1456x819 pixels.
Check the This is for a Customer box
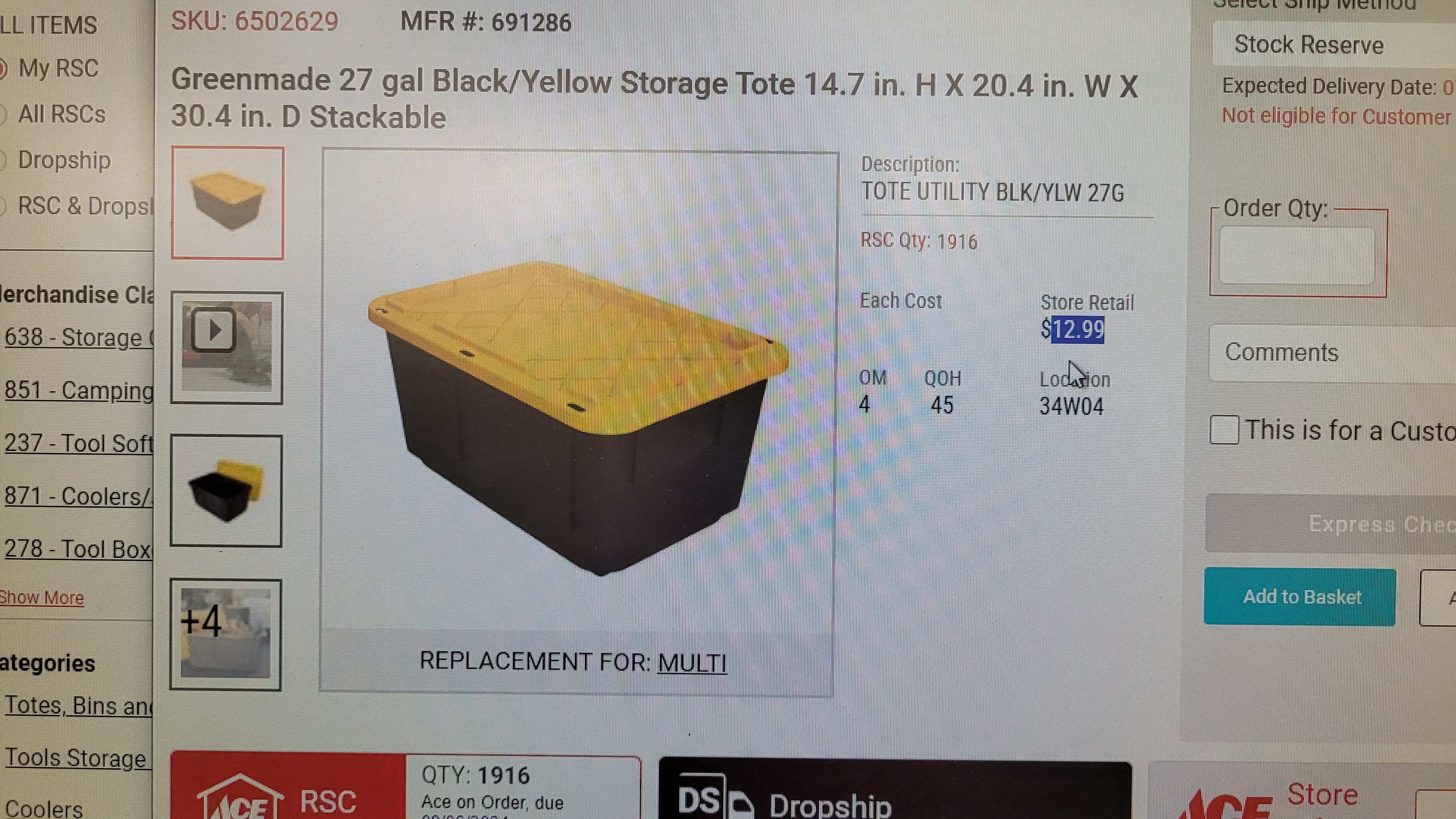[x=1224, y=430]
